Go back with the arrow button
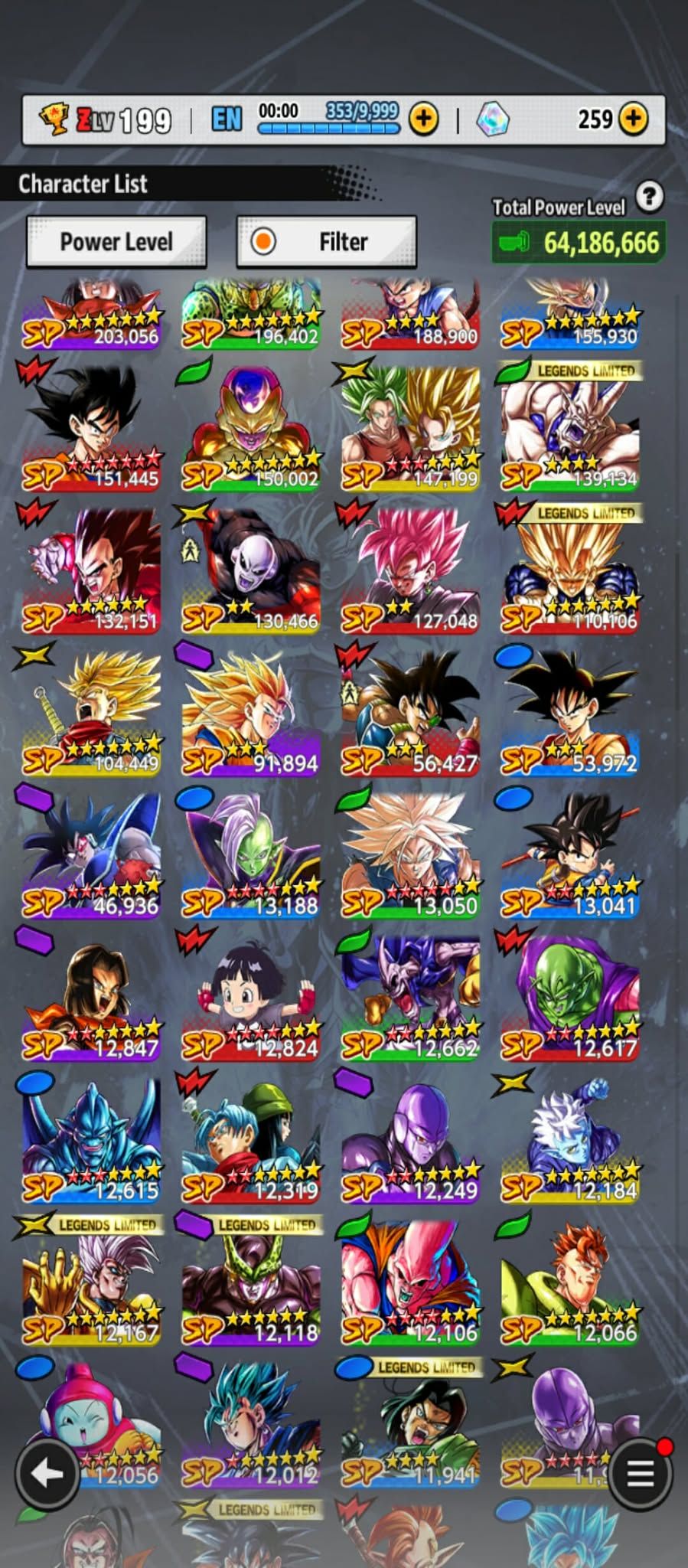 [x=47, y=1472]
